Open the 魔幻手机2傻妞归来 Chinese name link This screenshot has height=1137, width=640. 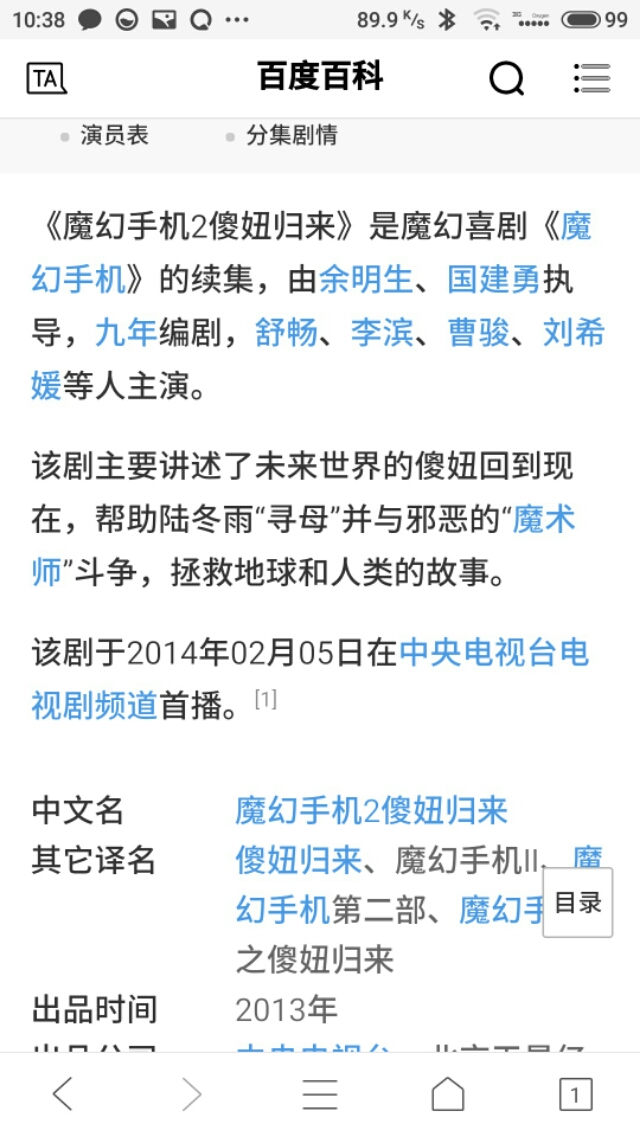(x=371, y=810)
